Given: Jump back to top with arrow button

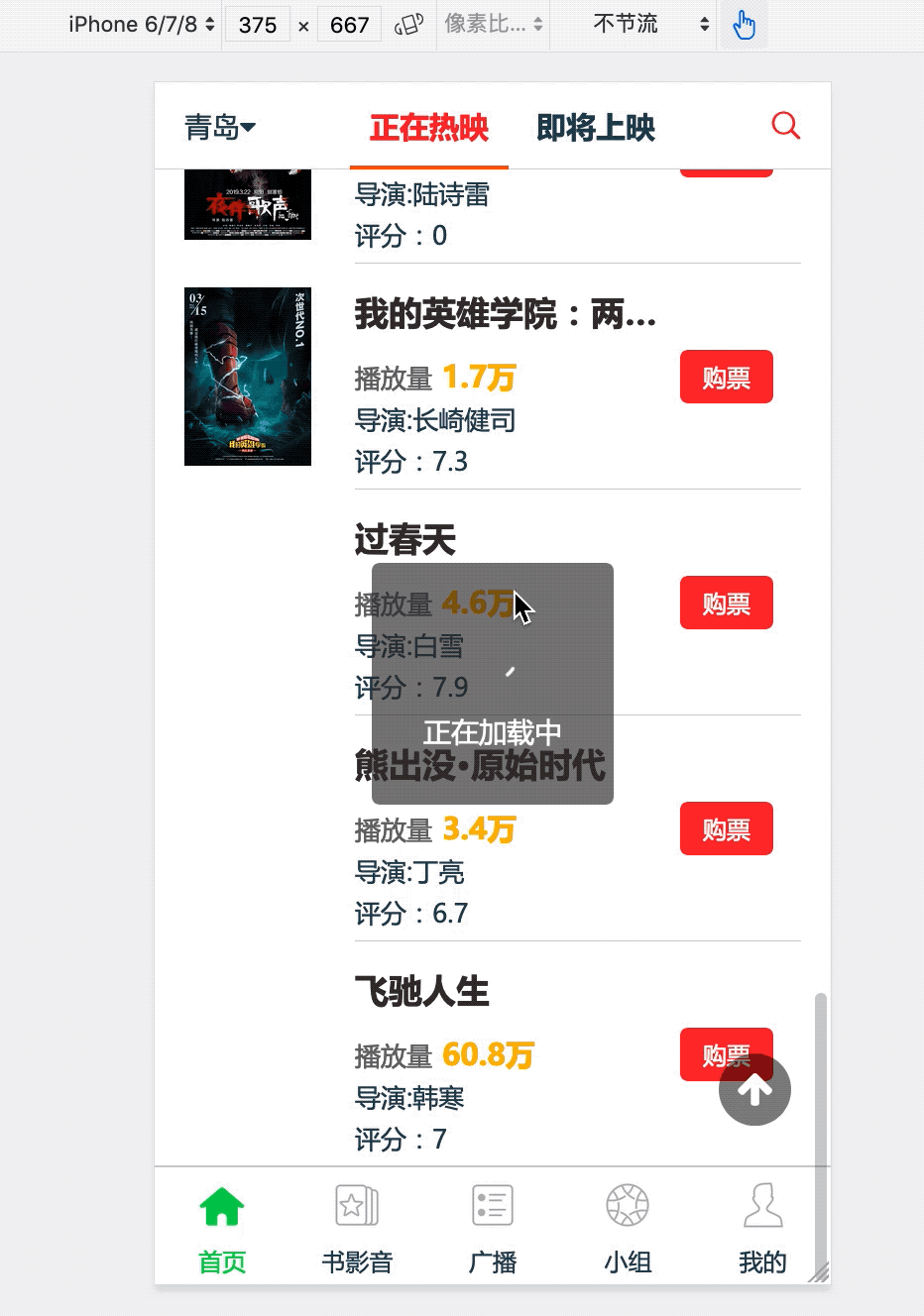Looking at the screenshot, I should tap(754, 1090).
